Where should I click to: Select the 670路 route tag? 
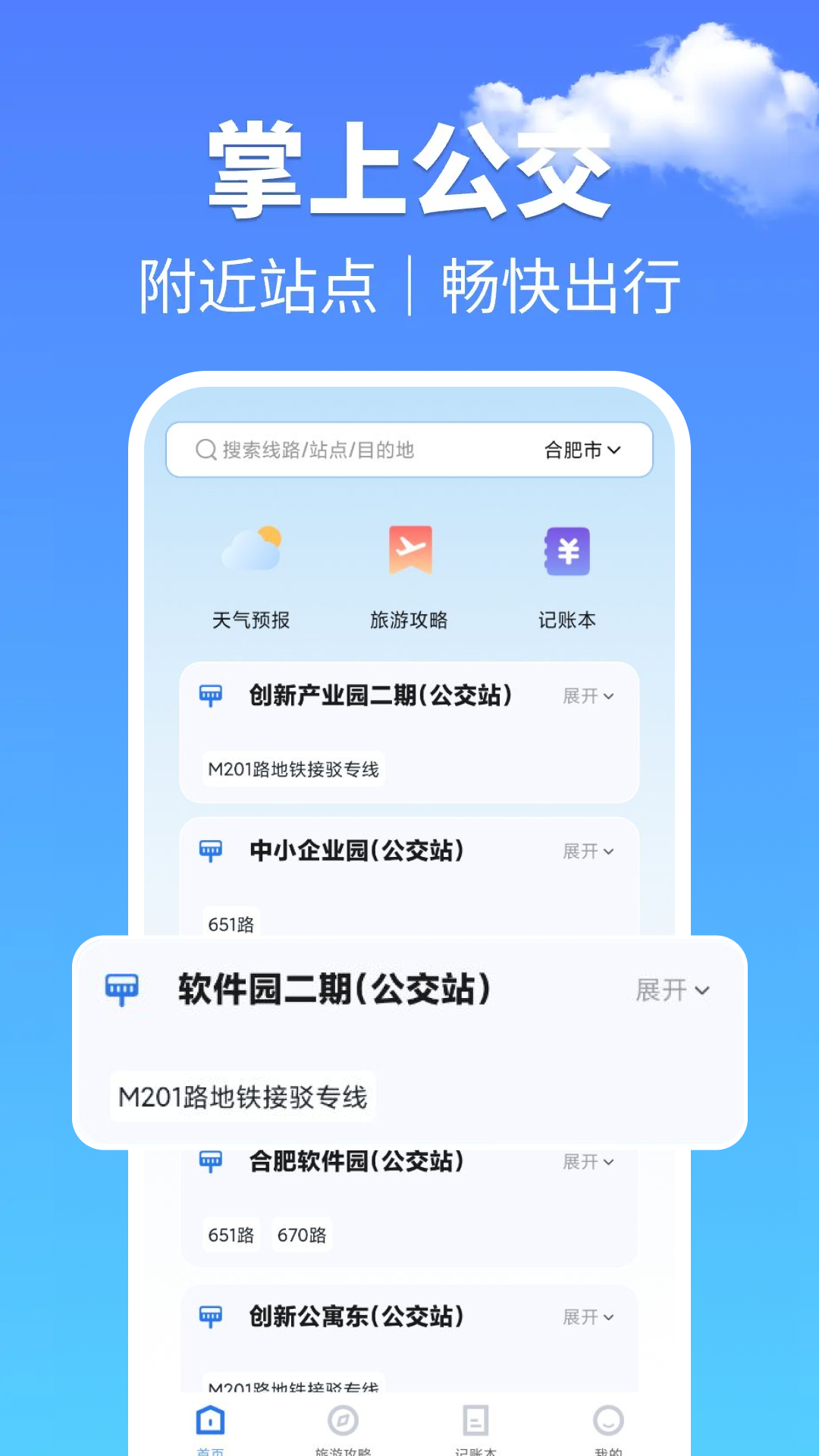302,1235
